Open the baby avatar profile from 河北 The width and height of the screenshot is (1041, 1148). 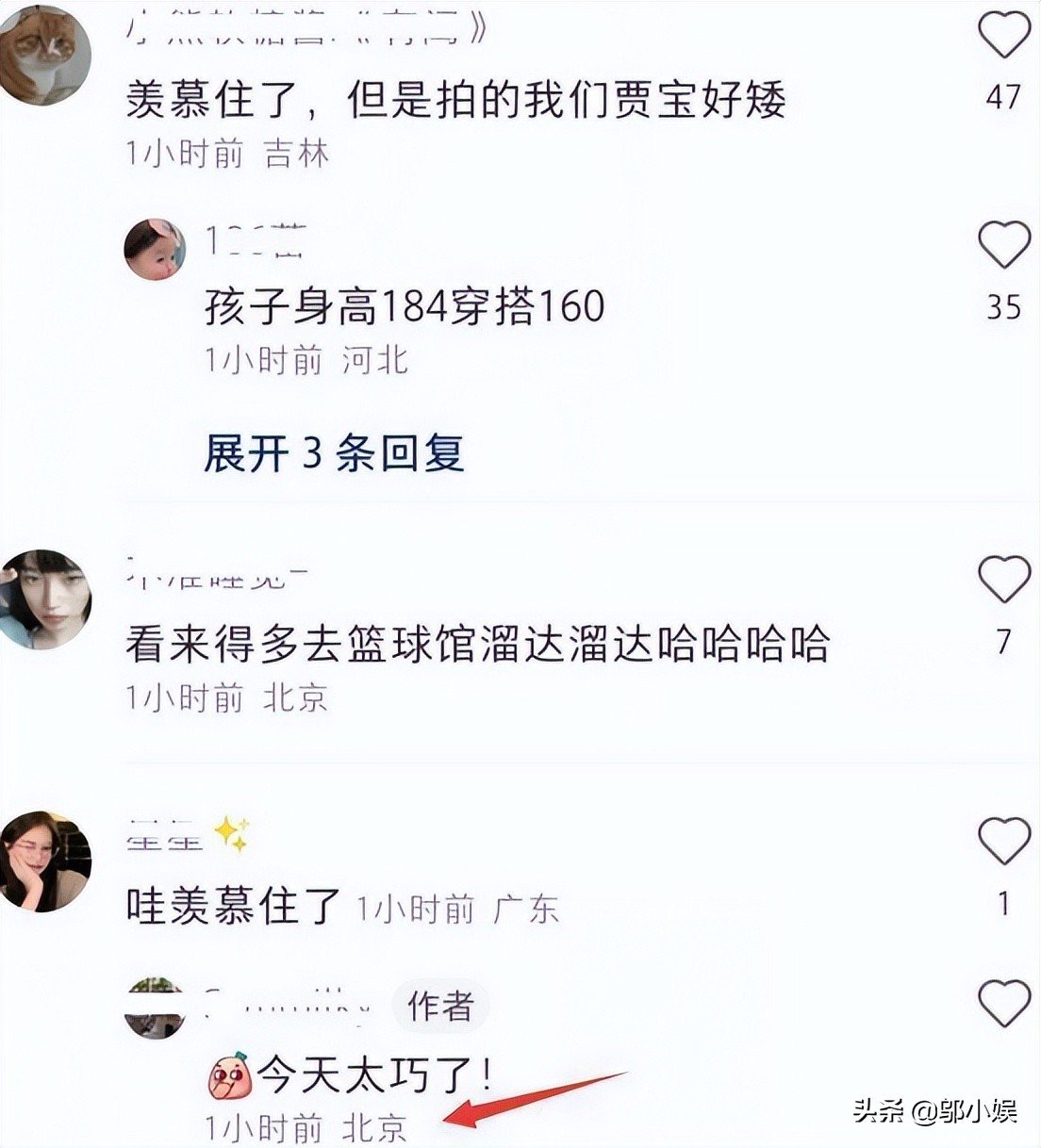pos(154,249)
